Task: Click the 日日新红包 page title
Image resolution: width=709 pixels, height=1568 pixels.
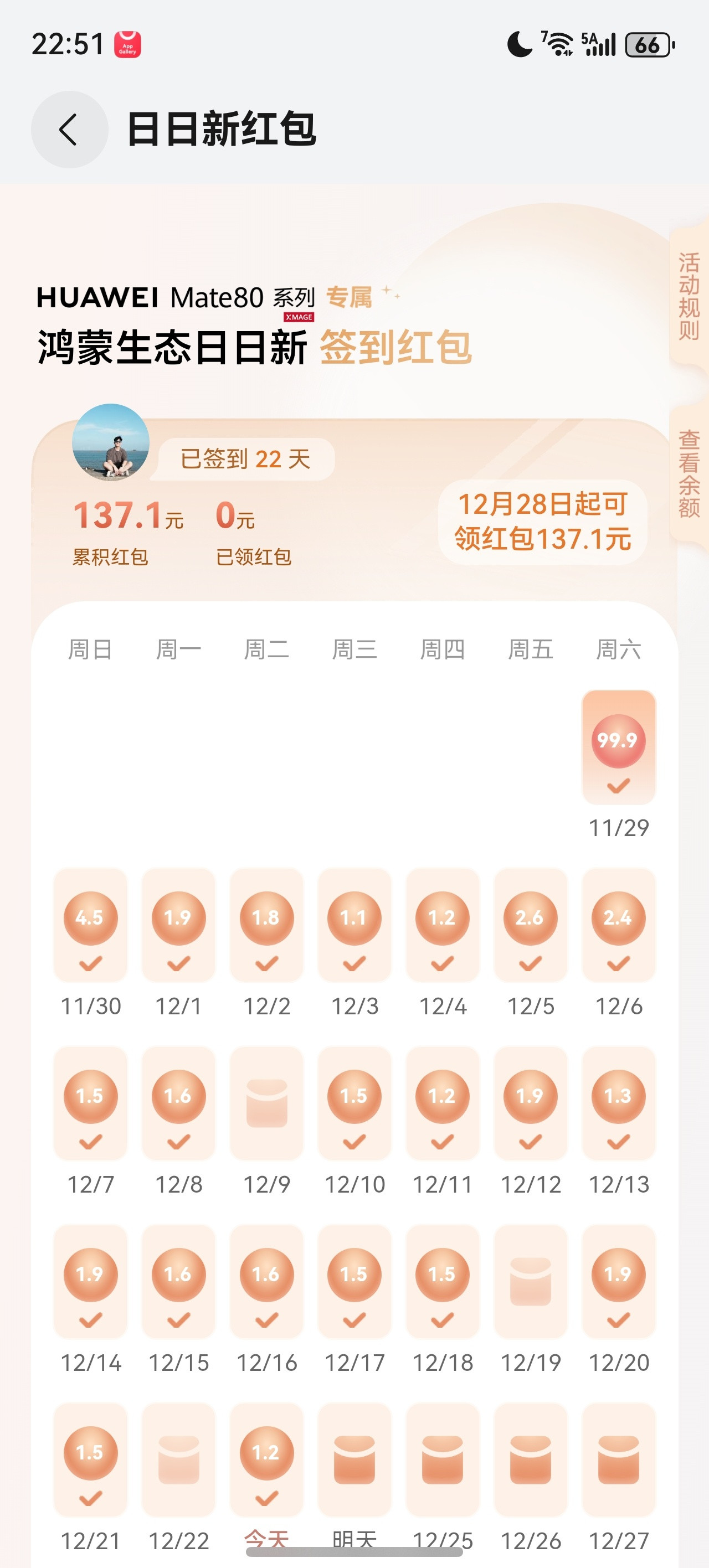Action: point(221,130)
